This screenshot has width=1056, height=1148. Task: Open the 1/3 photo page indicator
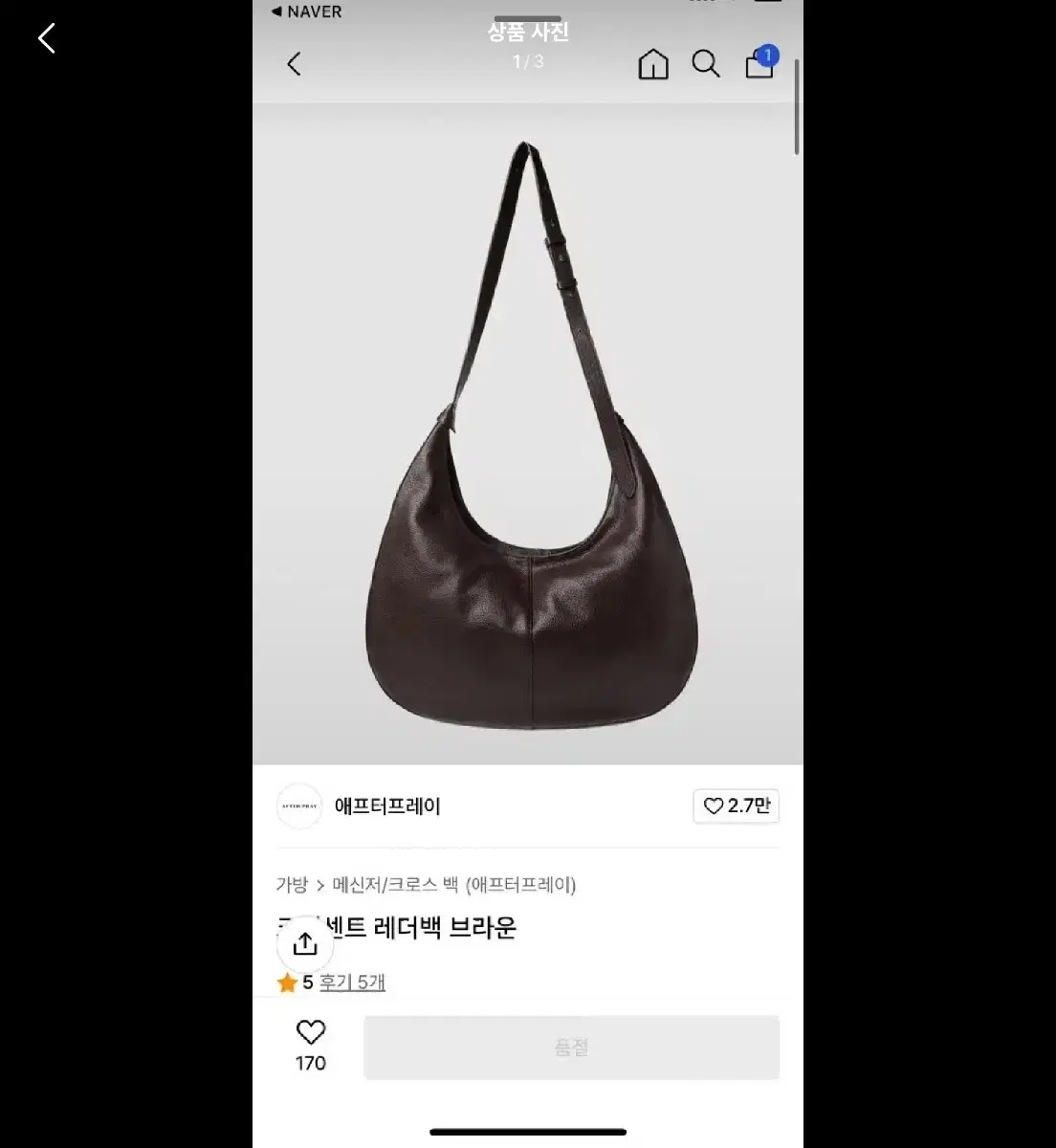pyautogui.click(x=527, y=62)
